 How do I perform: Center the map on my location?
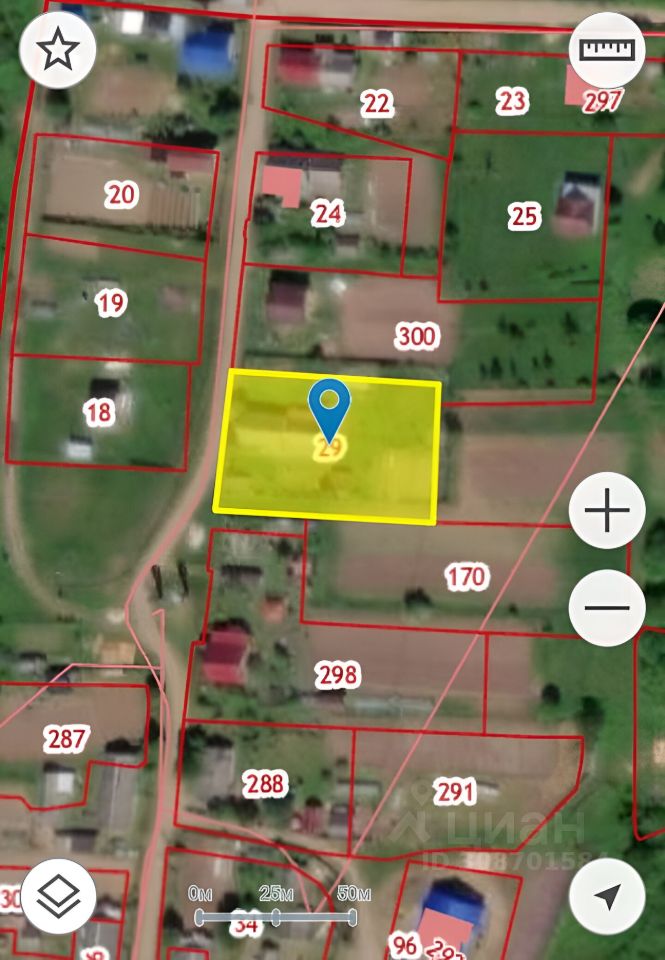[607, 897]
